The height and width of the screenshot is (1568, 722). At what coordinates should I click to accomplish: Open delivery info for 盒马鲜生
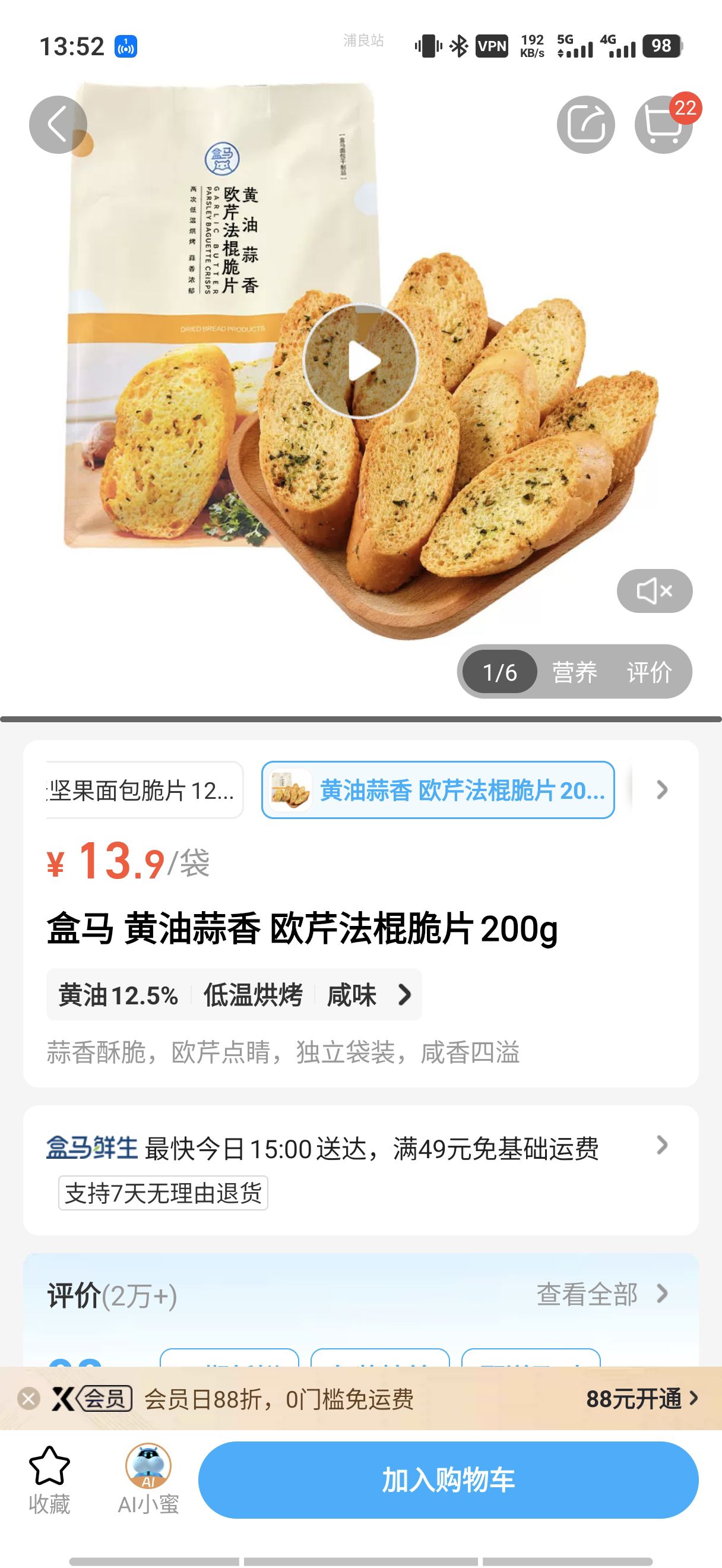coord(662,1146)
